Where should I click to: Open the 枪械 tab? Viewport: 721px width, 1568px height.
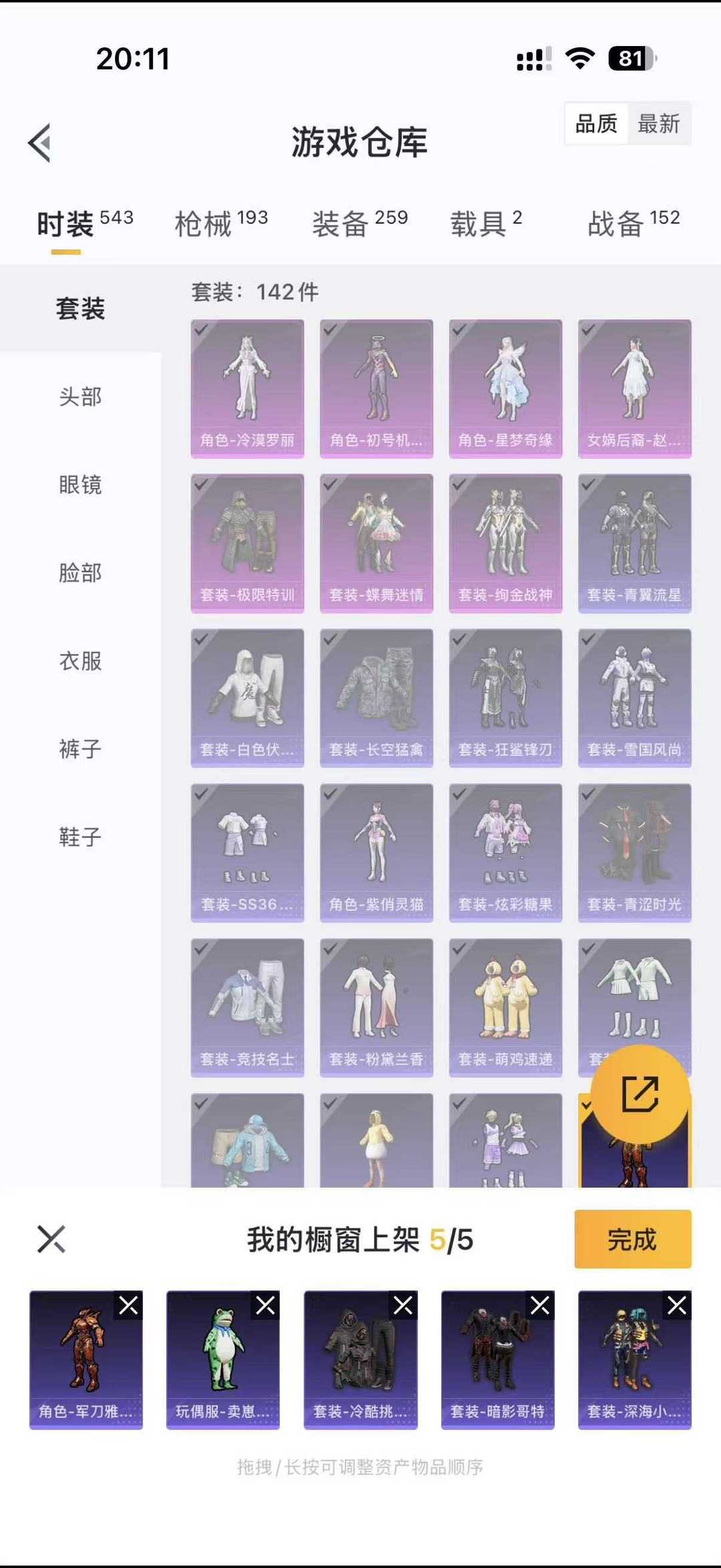pos(221,223)
